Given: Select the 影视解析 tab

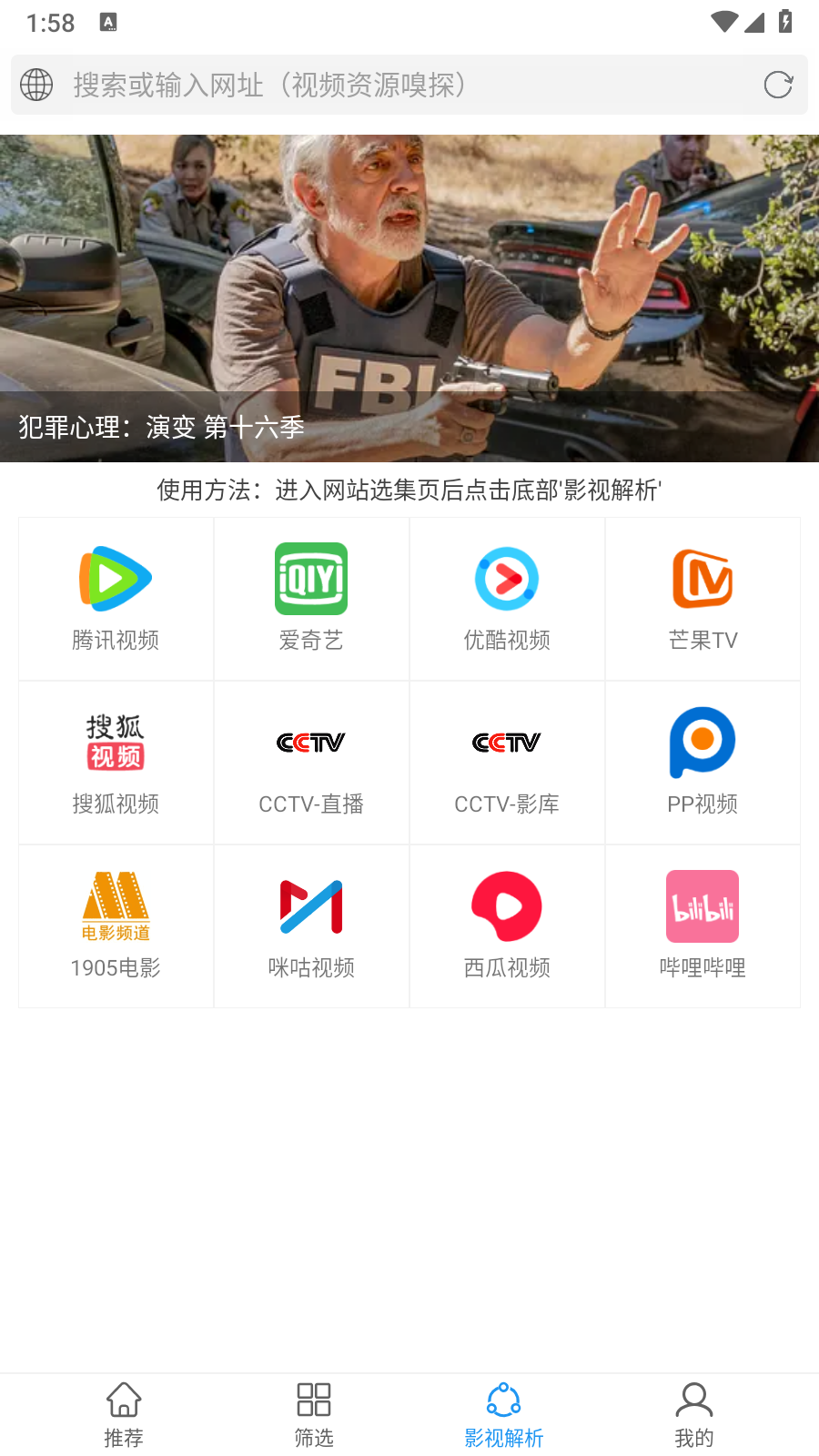Looking at the screenshot, I should pyautogui.click(x=504, y=1415).
